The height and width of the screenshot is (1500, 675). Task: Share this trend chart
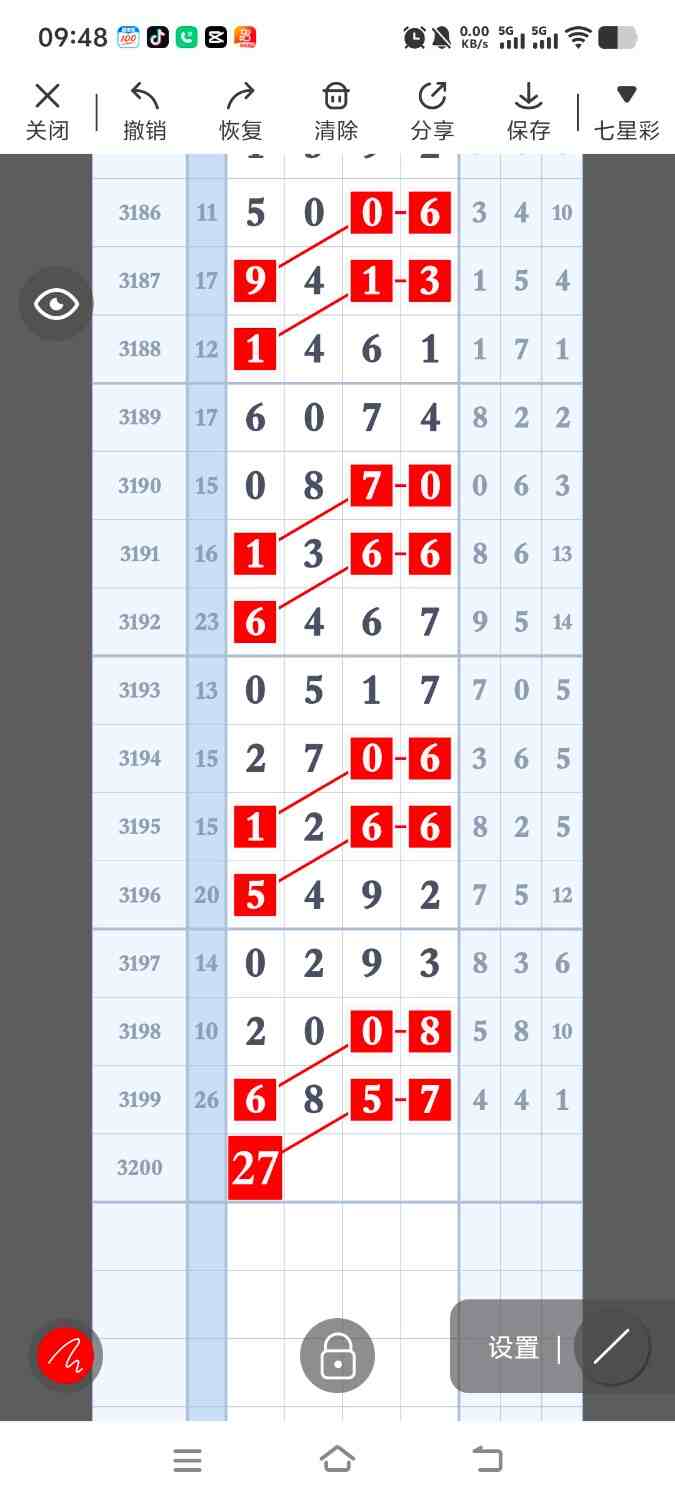click(x=432, y=111)
